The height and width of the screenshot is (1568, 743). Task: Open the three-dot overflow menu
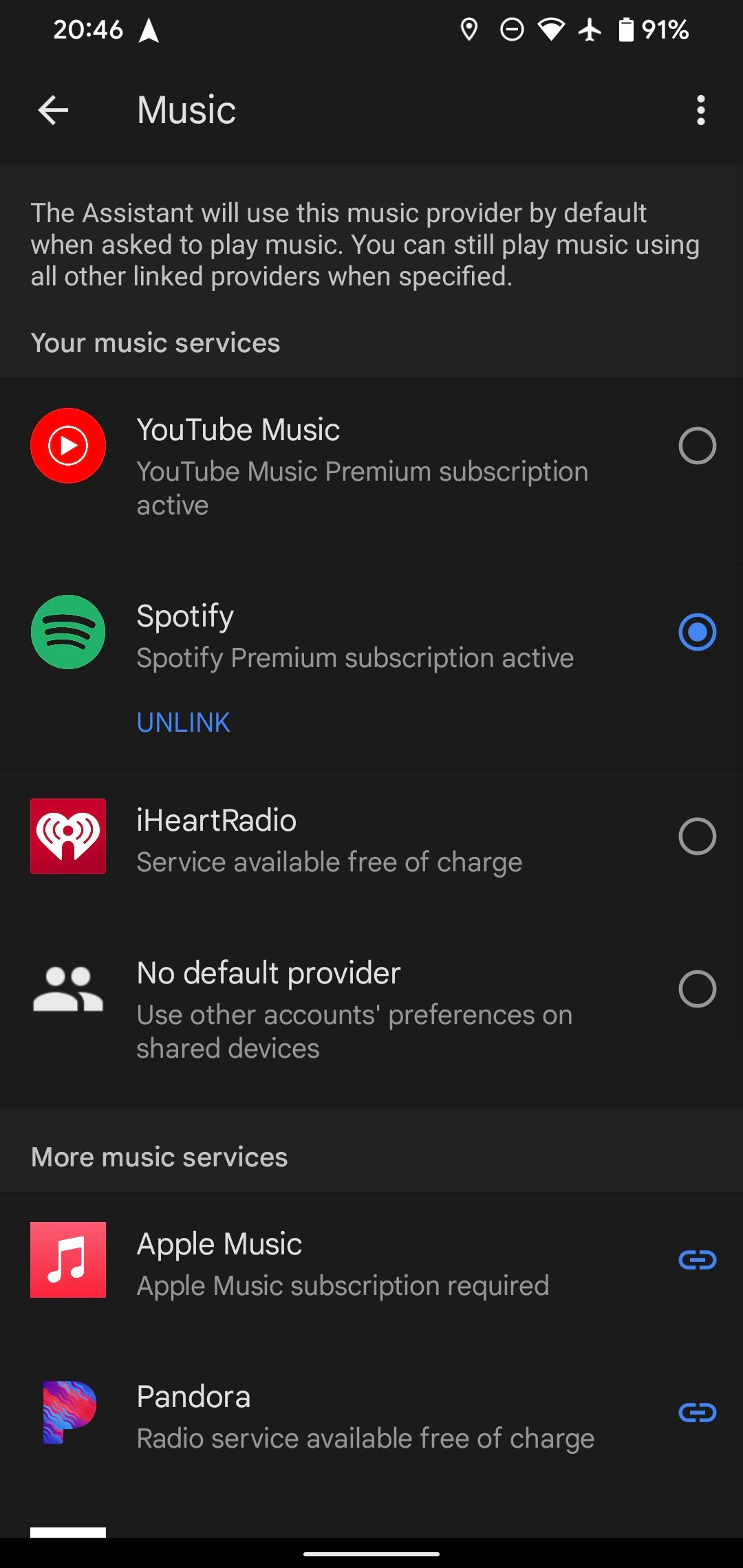(700, 110)
